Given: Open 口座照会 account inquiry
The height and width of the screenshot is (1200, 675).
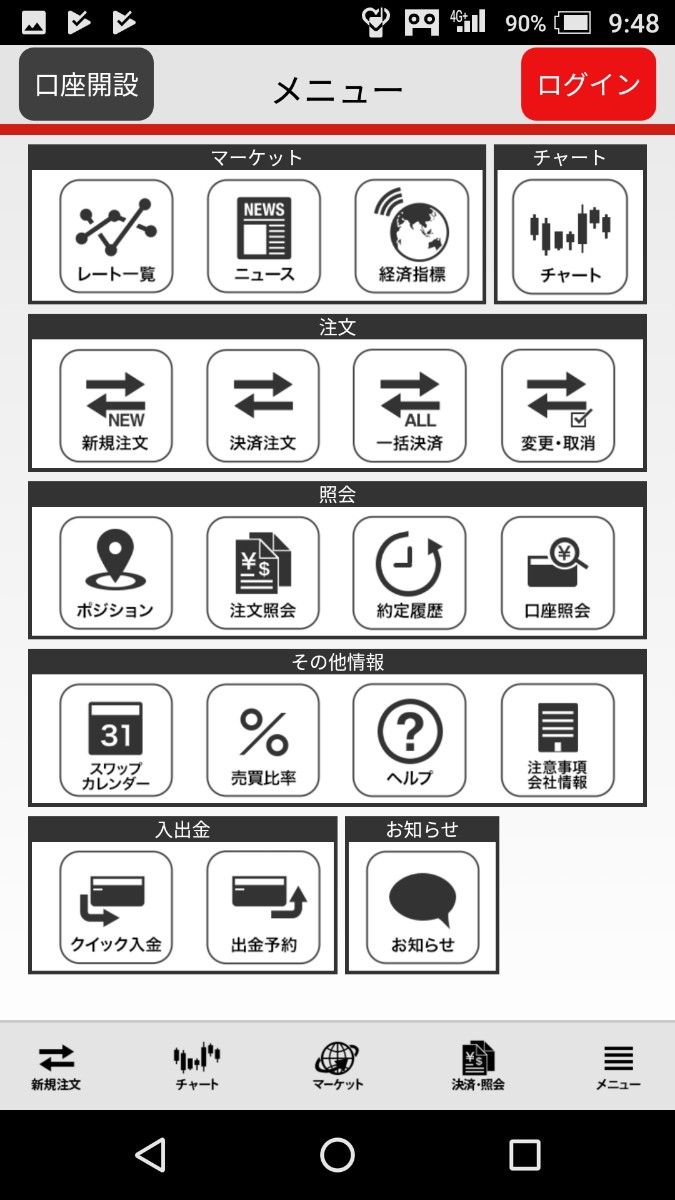Looking at the screenshot, I should pyautogui.click(x=558, y=571).
